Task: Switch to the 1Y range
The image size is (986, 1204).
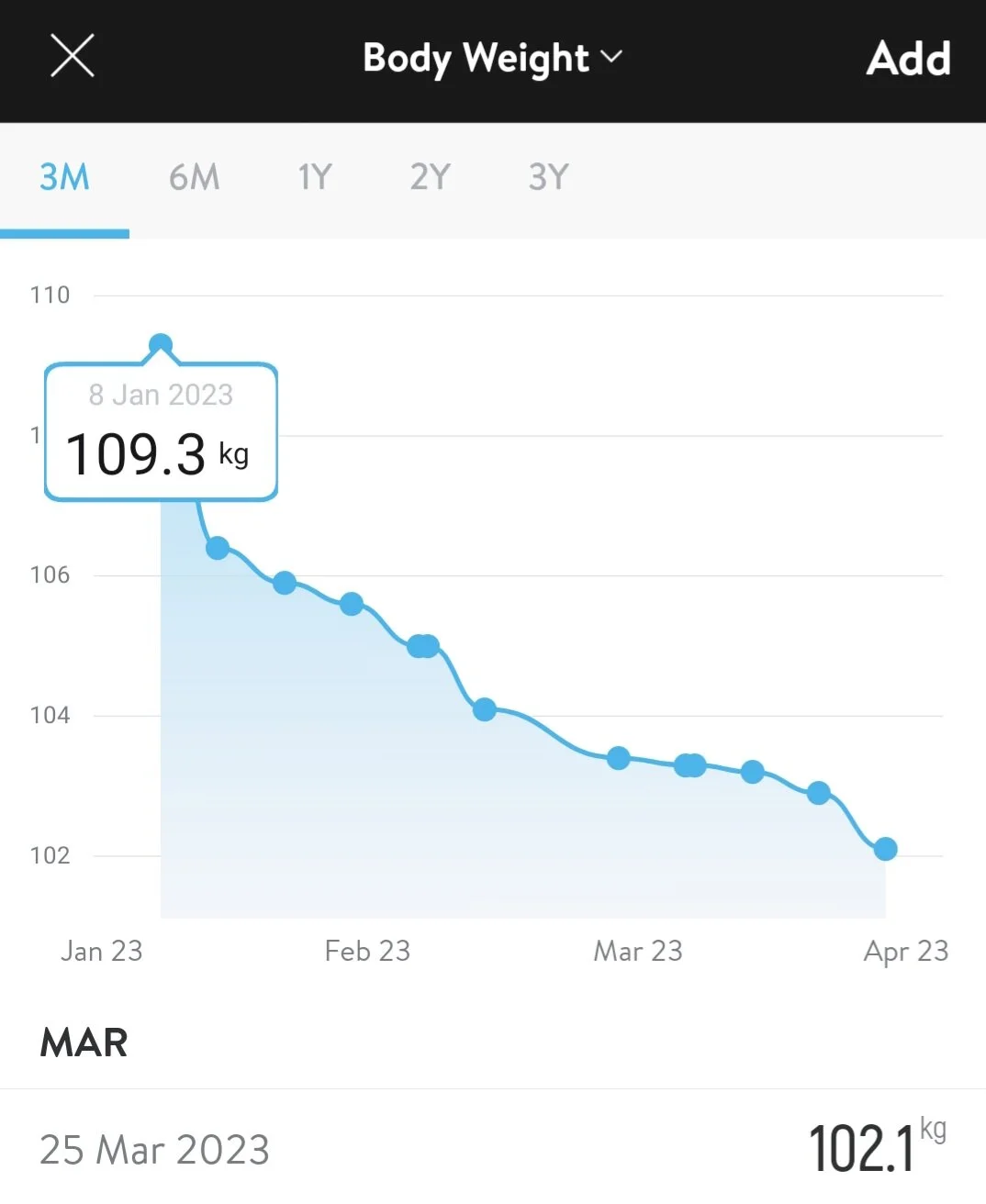Action: (315, 177)
